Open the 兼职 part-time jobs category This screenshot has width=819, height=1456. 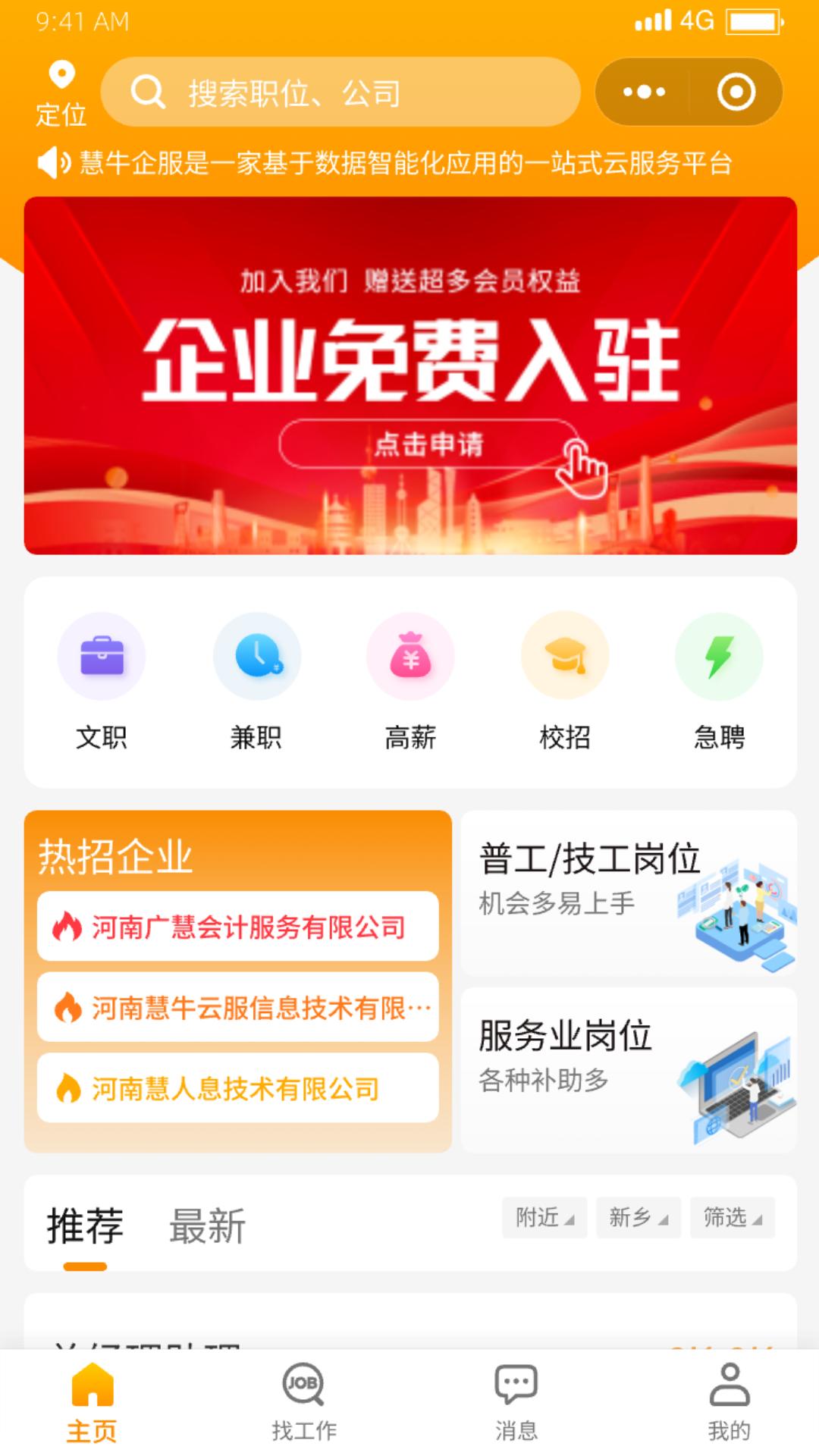point(256,656)
